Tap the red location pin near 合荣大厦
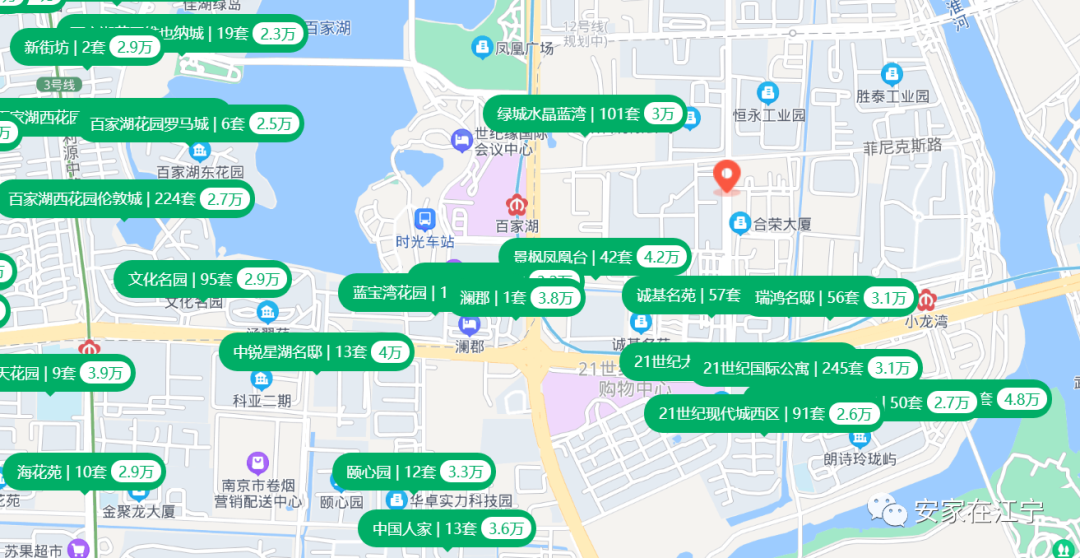This screenshot has width=1080, height=558. (727, 178)
